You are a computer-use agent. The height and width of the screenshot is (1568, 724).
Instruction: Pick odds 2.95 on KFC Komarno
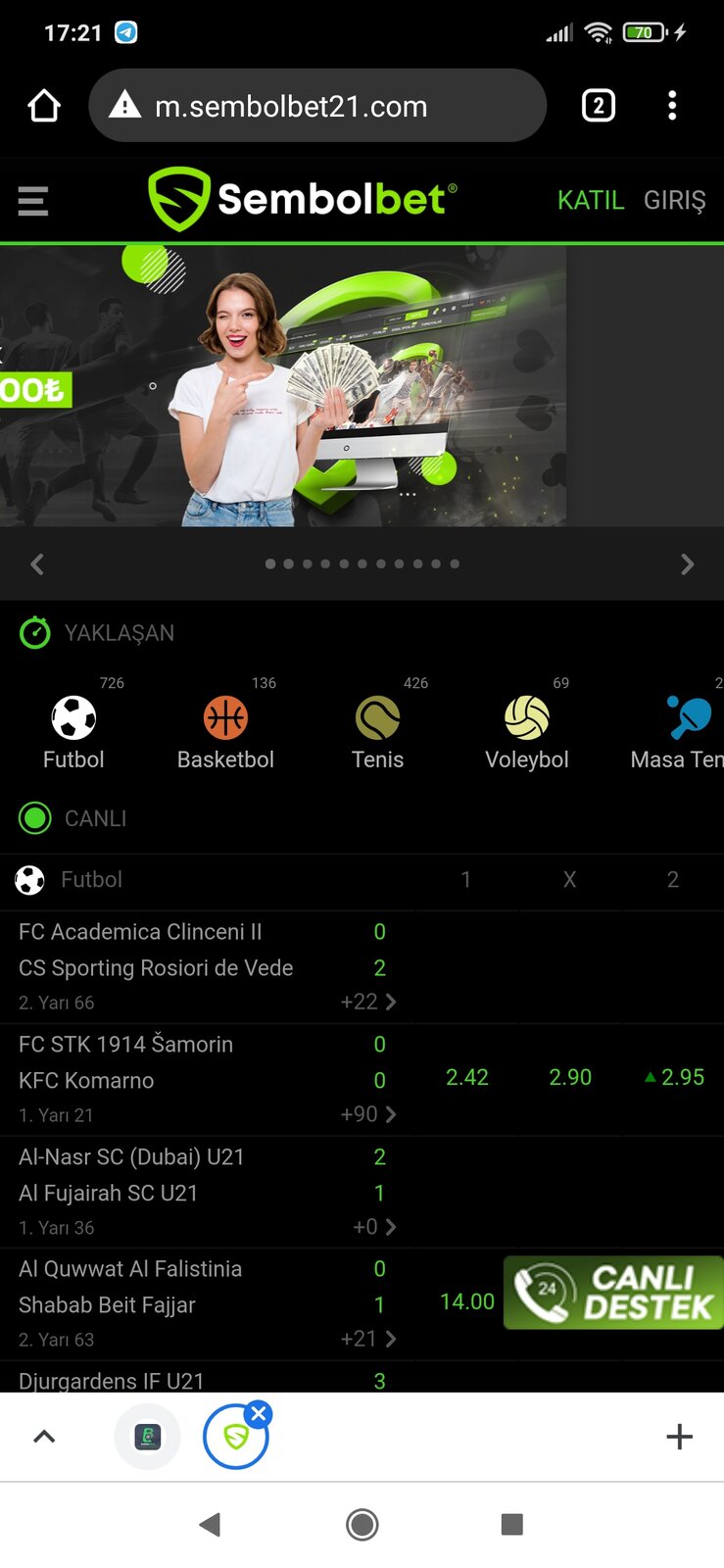pyautogui.click(x=674, y=1077)
